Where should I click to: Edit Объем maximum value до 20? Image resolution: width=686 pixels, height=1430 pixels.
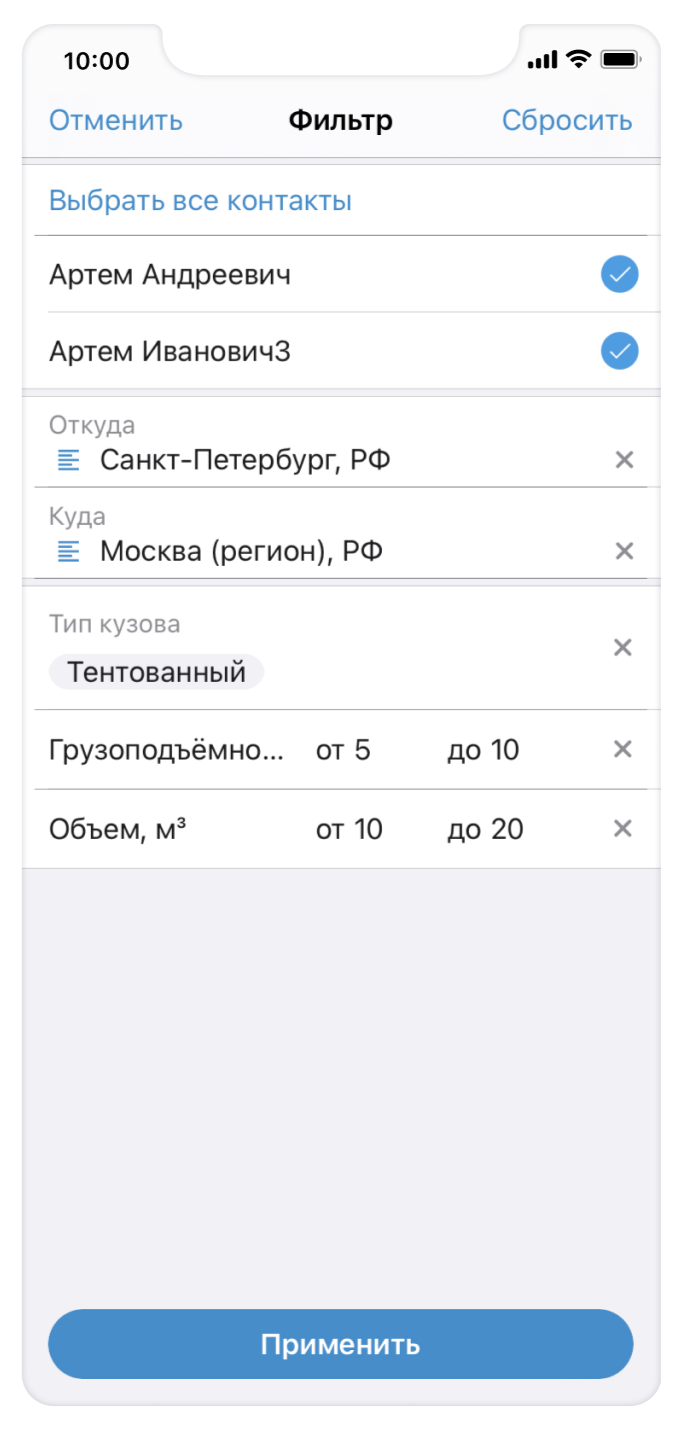485,829
